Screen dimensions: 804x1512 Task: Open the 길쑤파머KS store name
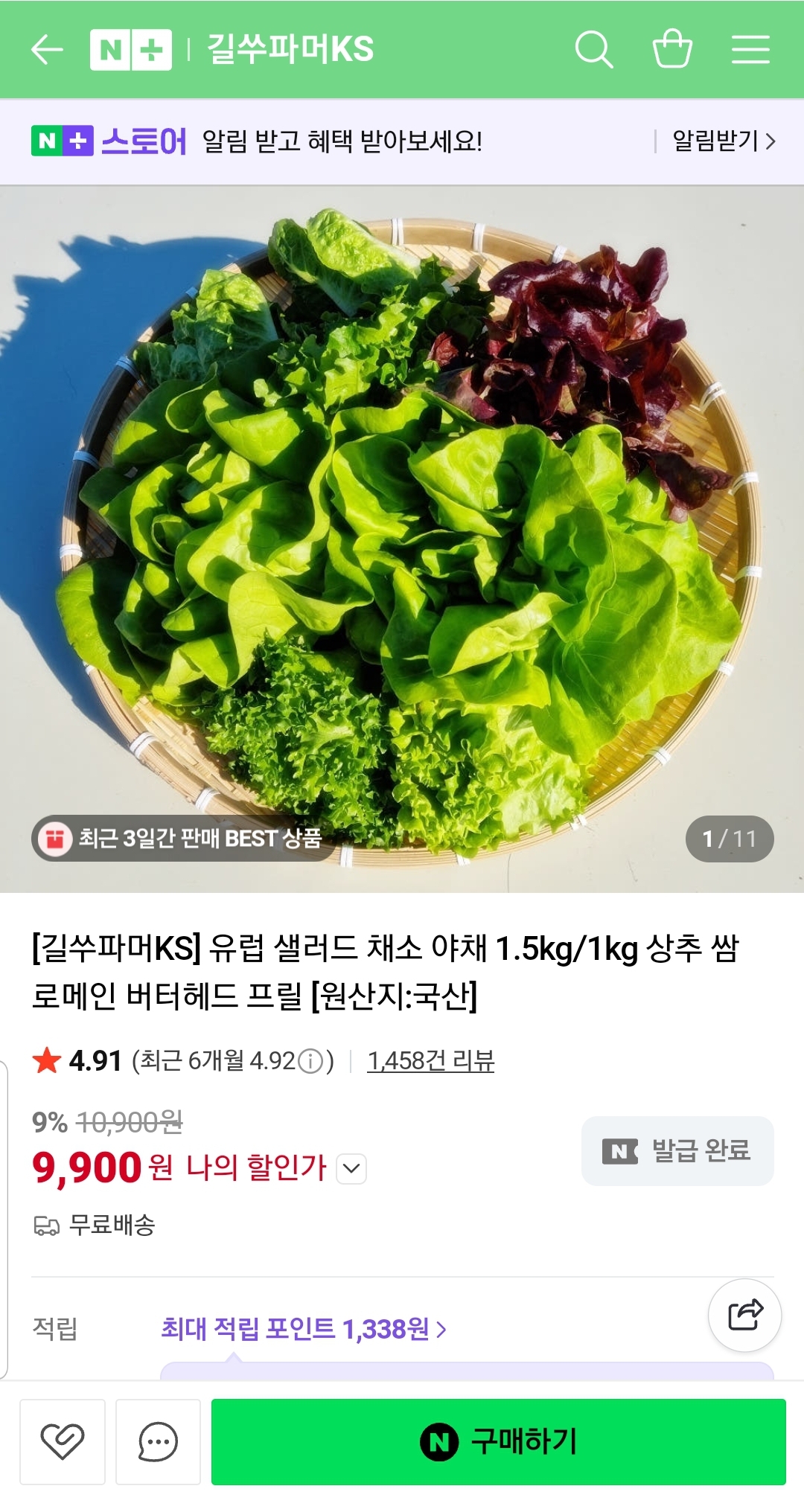(x=290, y=50)
